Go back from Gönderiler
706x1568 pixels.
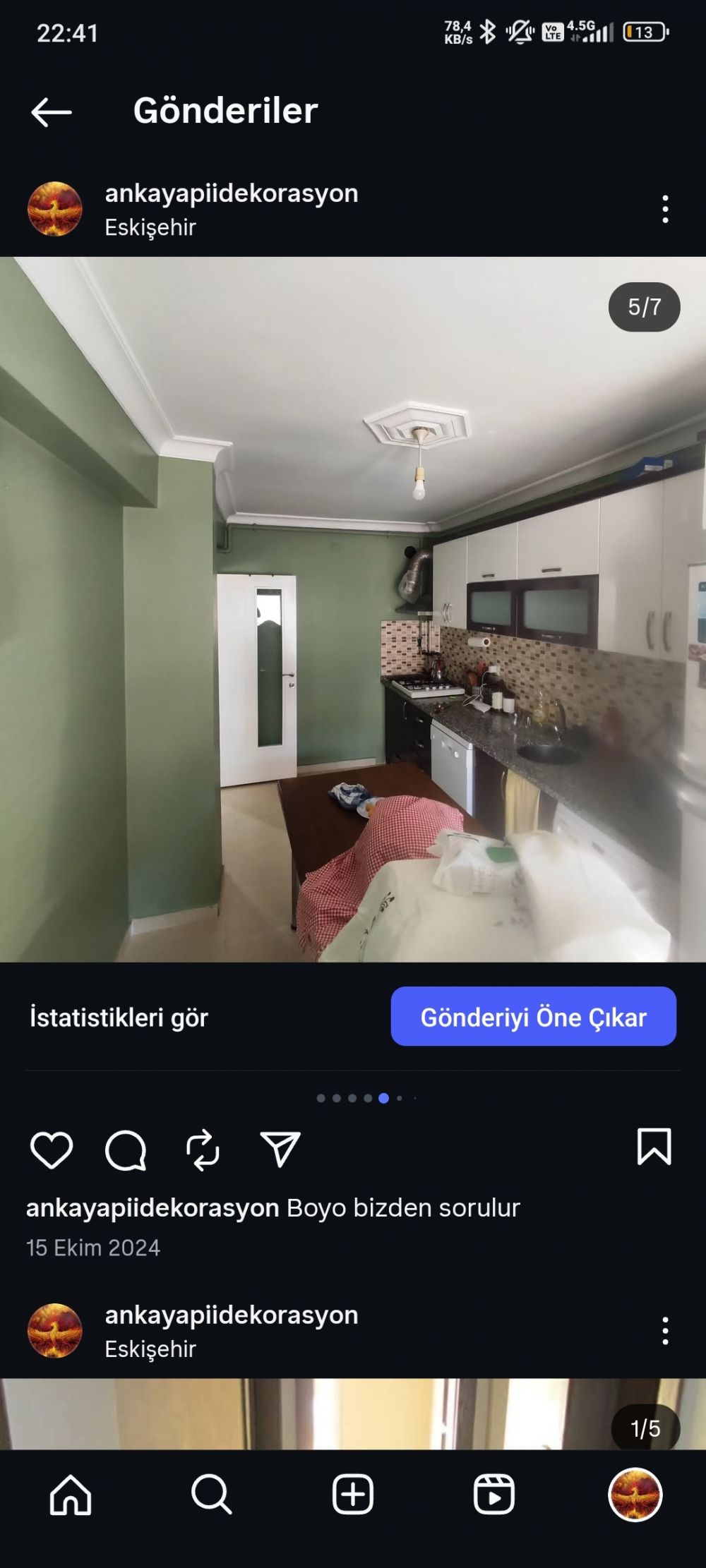pos(52,111)
